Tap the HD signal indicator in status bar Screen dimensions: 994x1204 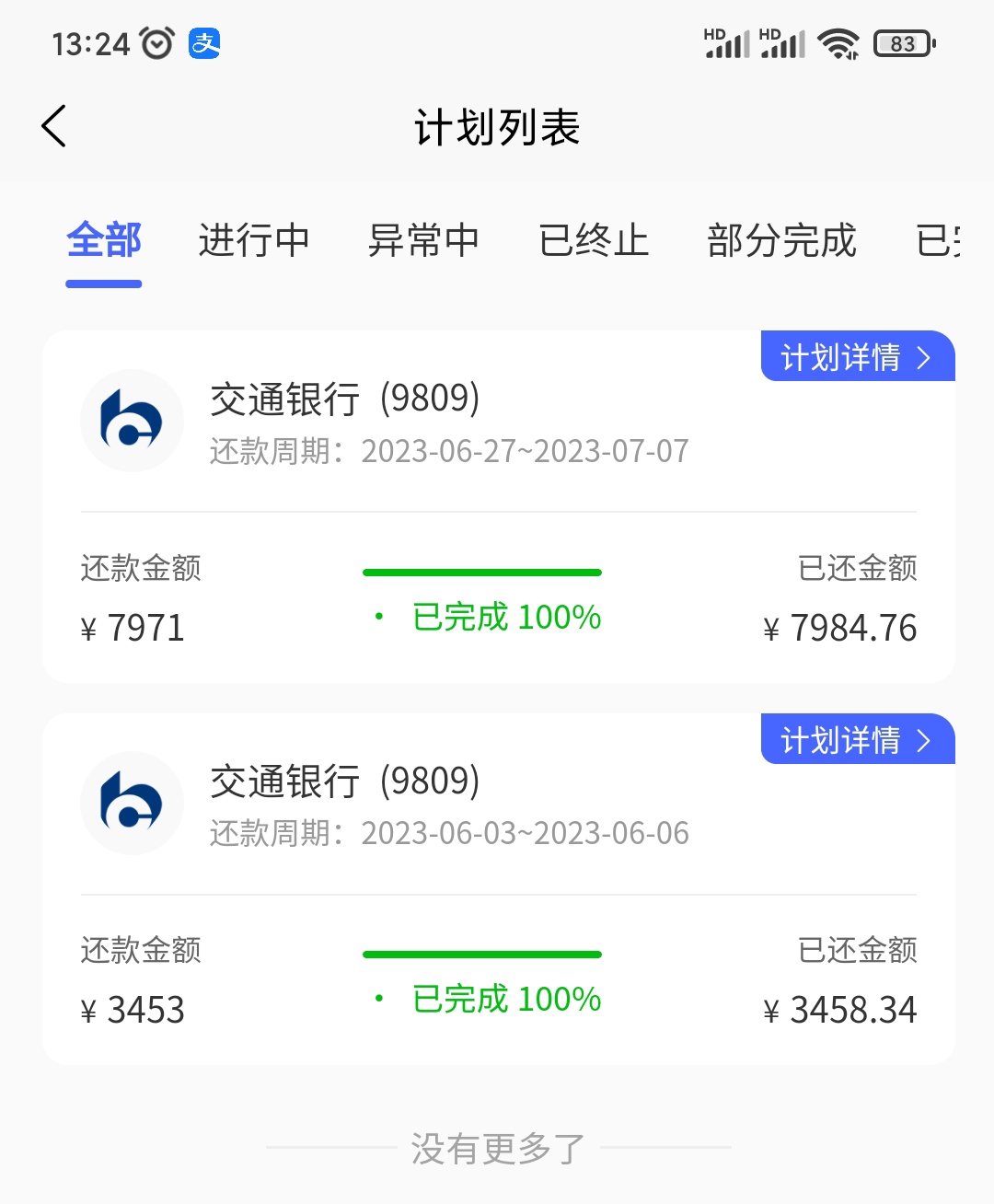(726, 42)
